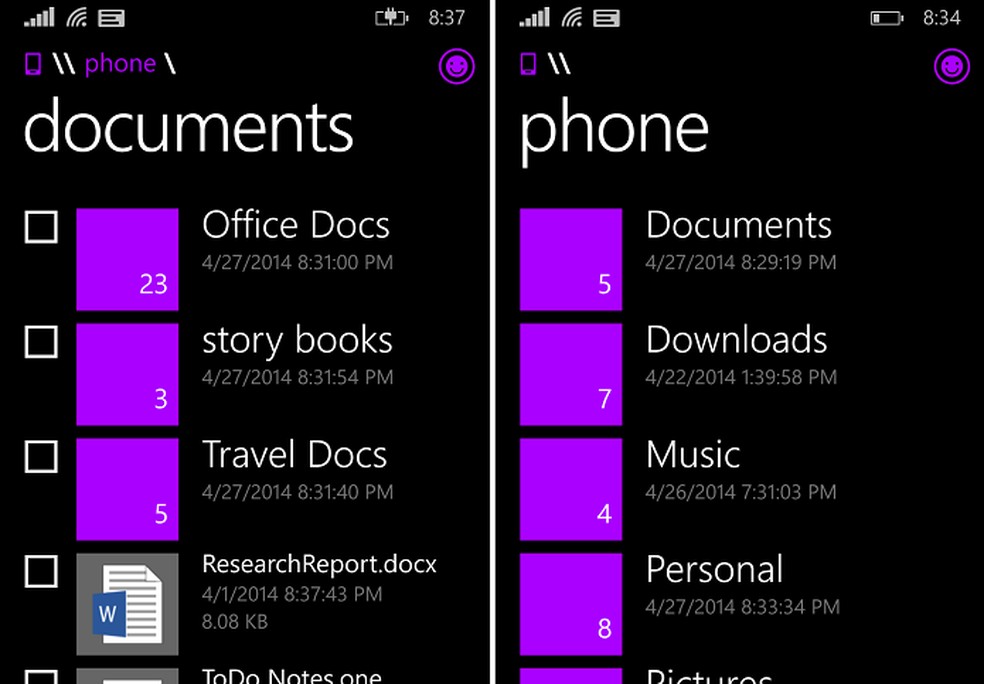
Task: Select the Travel Docs checkbox
Action: point(41,457)
